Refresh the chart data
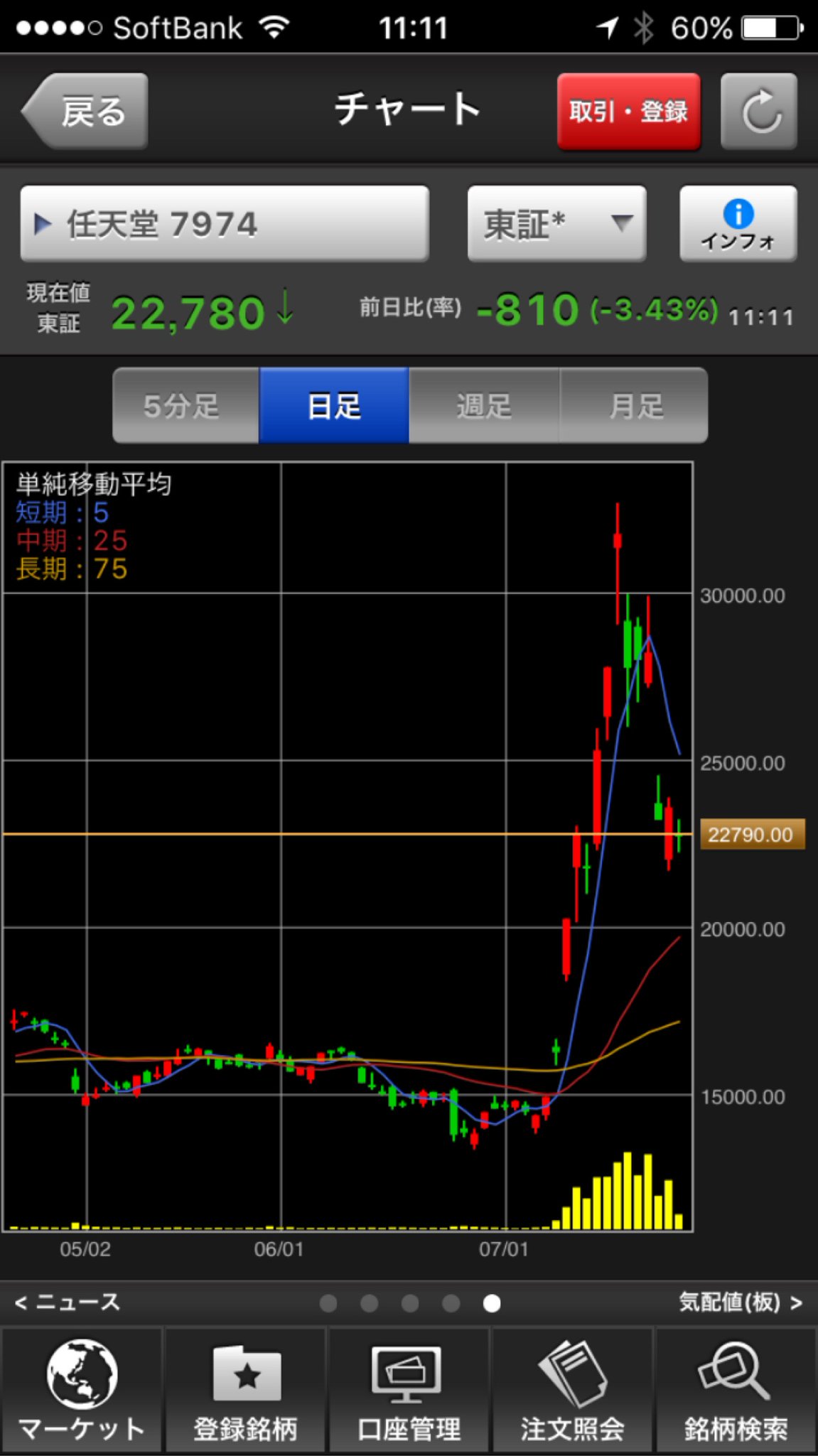 tap(759, 112)
